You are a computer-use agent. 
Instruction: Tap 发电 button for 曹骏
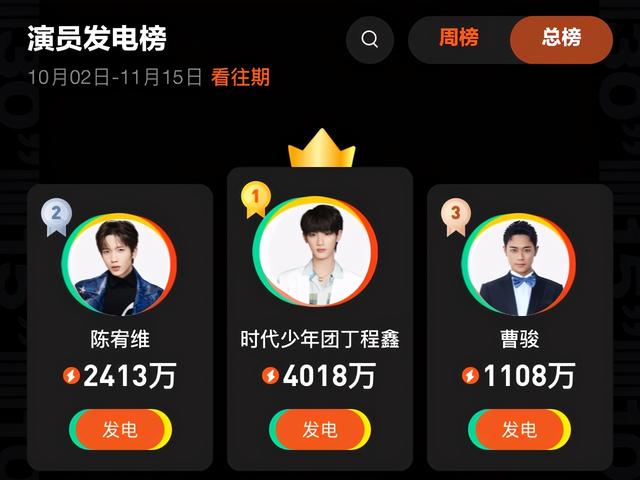(519, 429)
